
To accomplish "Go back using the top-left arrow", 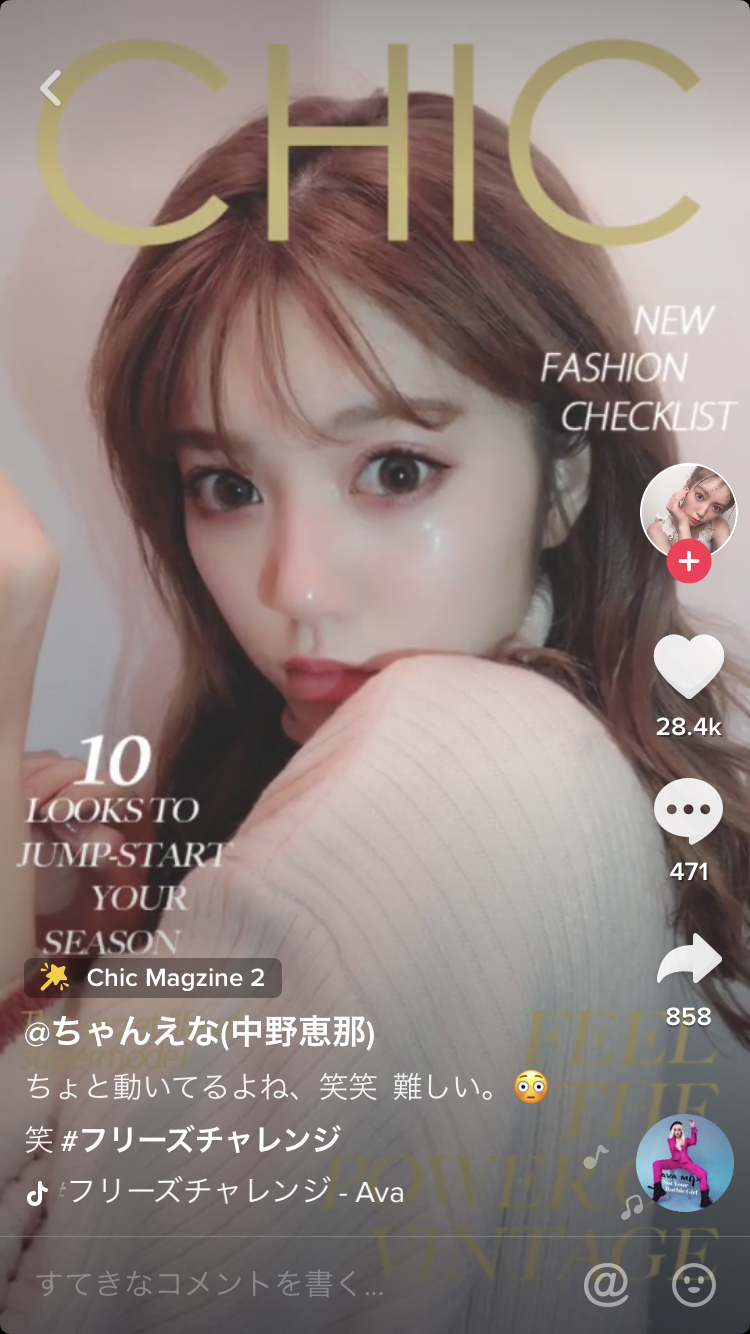I will [51, 88].
